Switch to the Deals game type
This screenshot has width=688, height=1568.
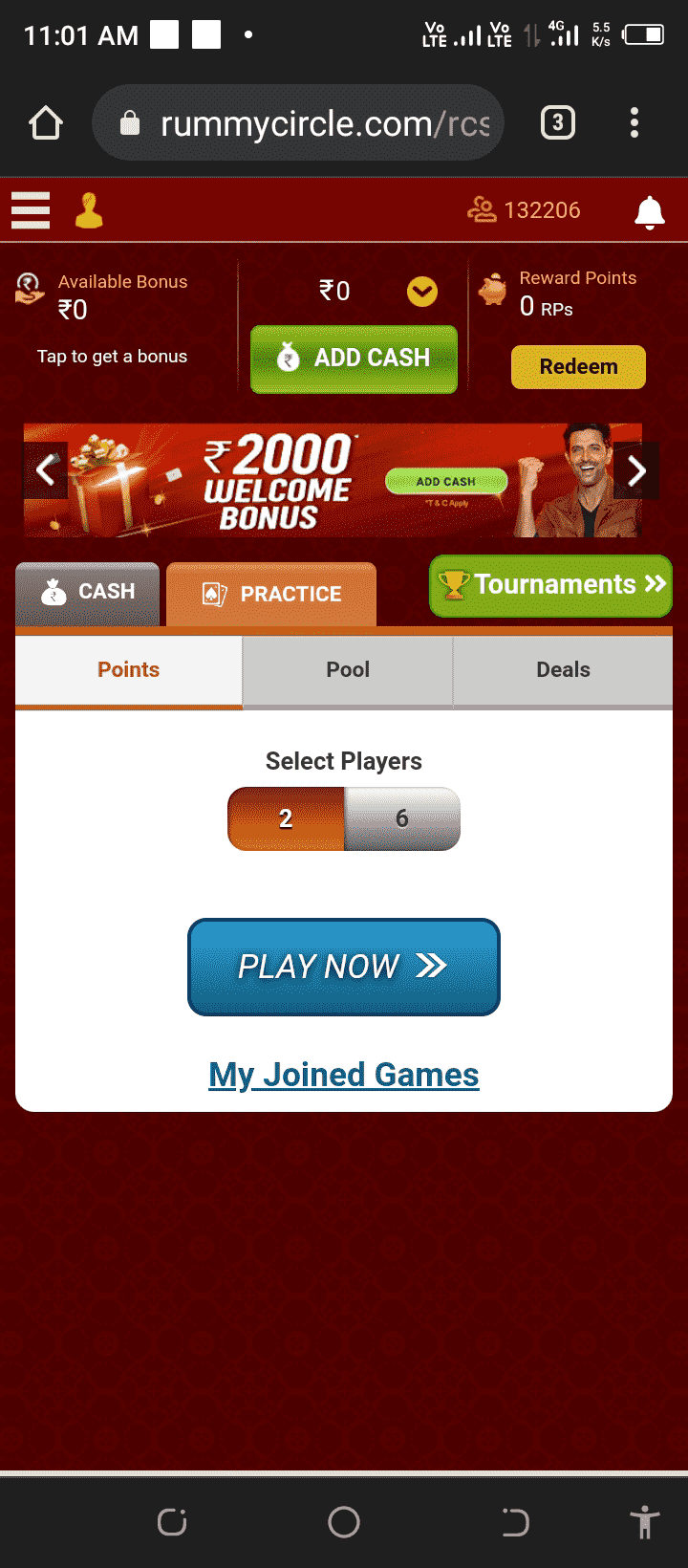pyautogui.click(x=563, y=670)
